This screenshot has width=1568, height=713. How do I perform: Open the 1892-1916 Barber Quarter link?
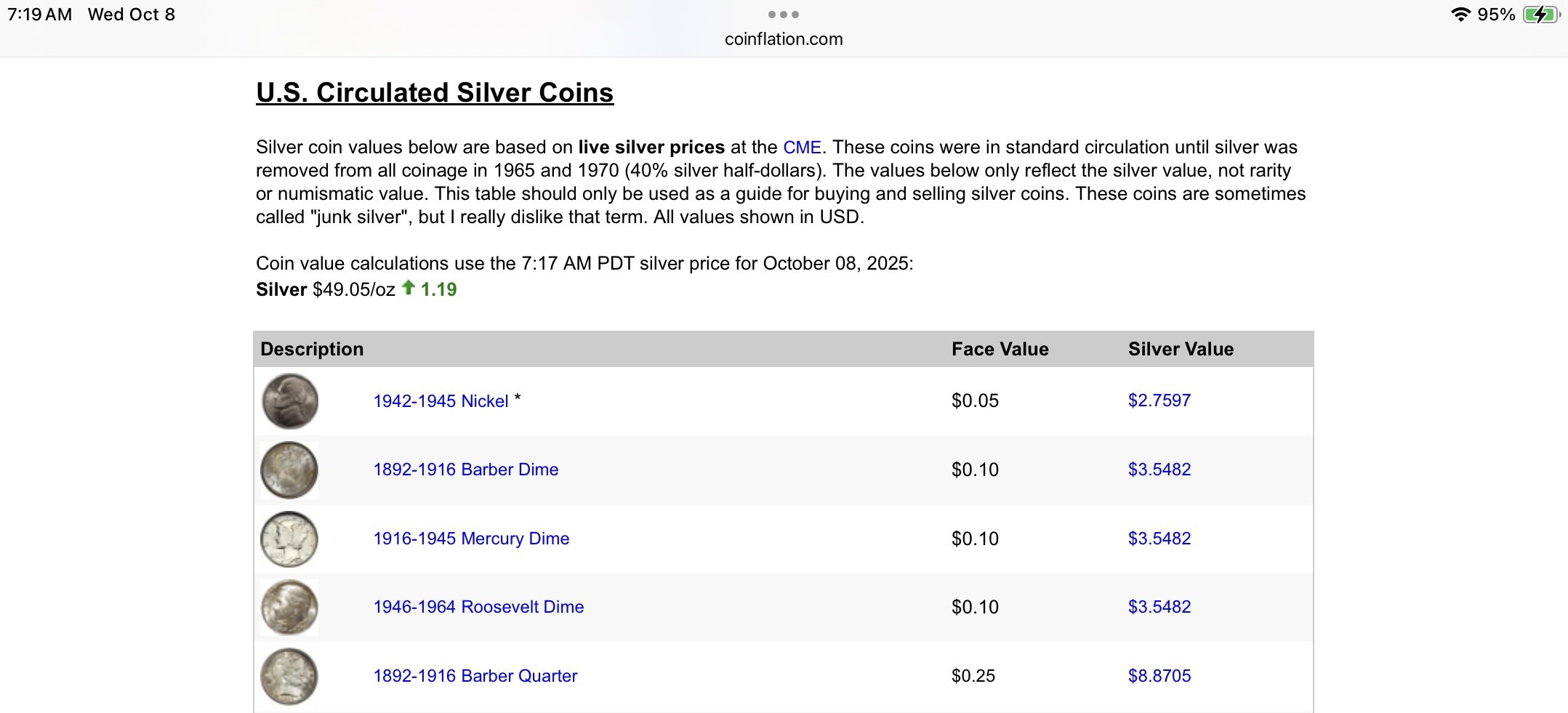tap(475, 676)
